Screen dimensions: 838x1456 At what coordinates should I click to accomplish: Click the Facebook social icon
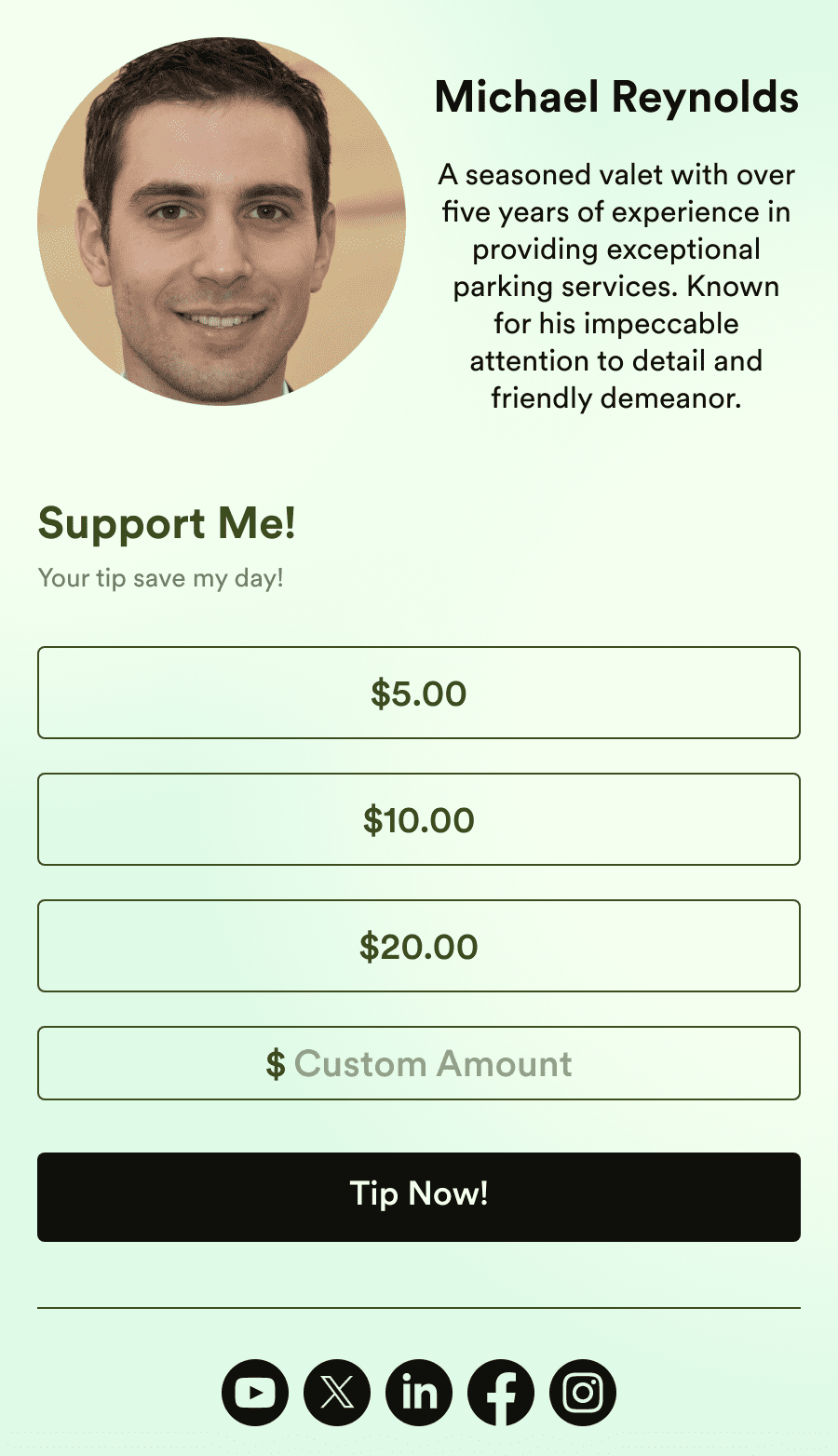[x=501, y=1392]
